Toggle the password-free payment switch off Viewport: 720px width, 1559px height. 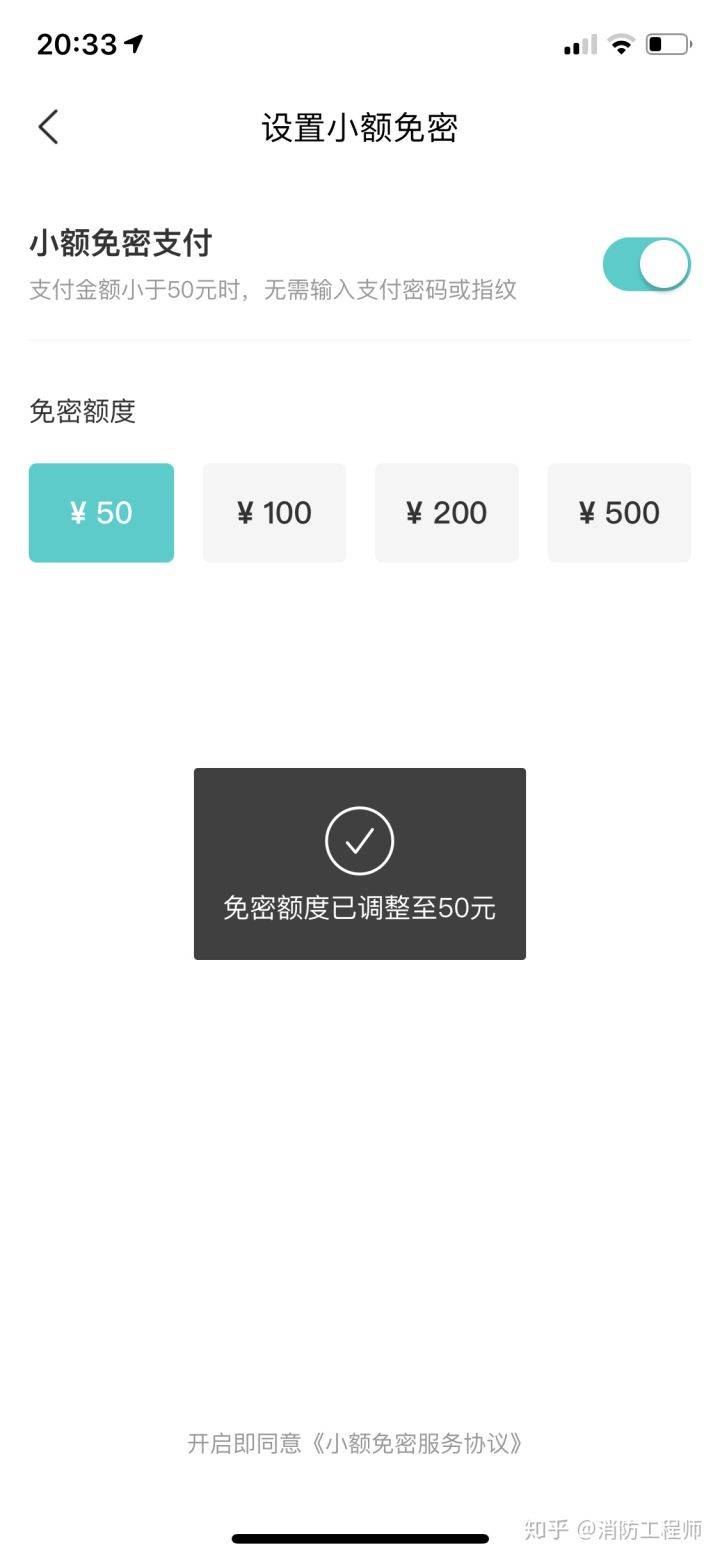[646, 262]
